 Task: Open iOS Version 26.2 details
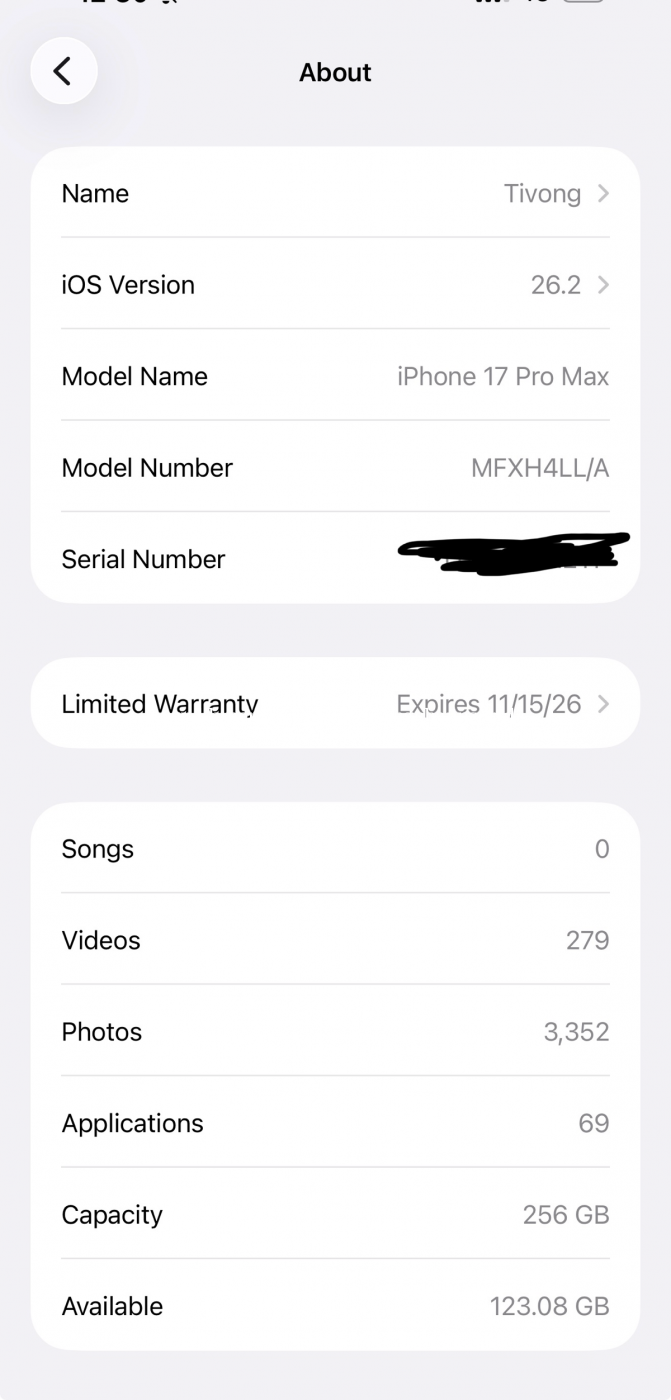335,285
